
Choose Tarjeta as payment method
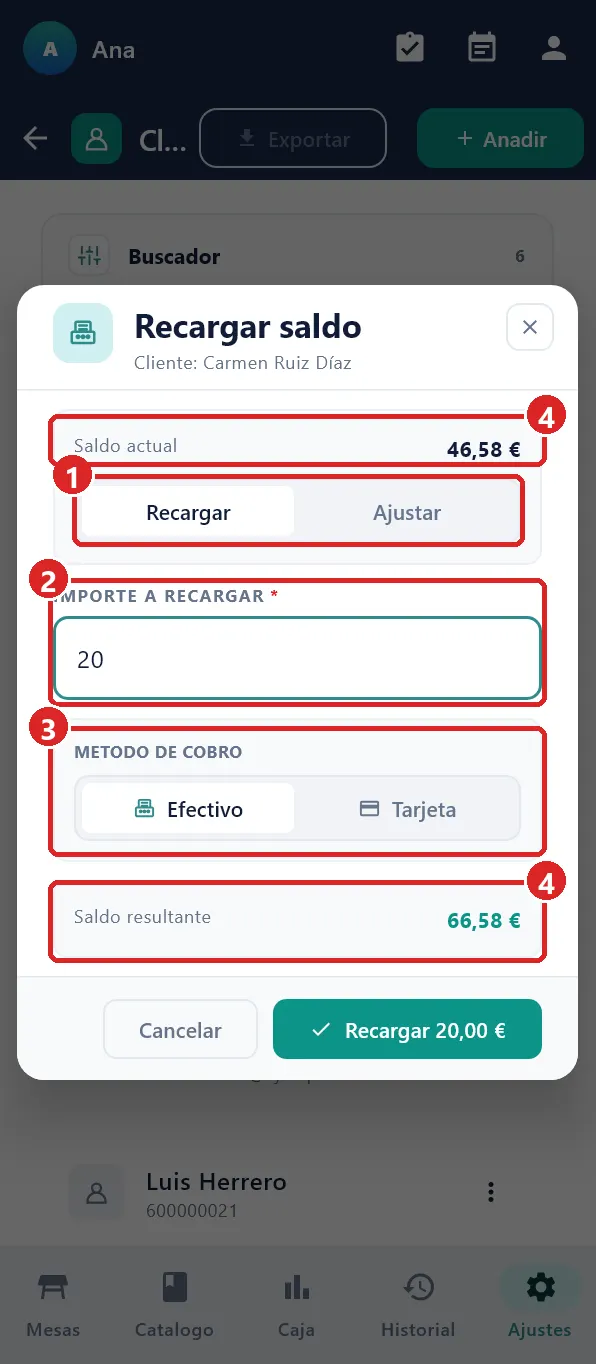[407, 809]
